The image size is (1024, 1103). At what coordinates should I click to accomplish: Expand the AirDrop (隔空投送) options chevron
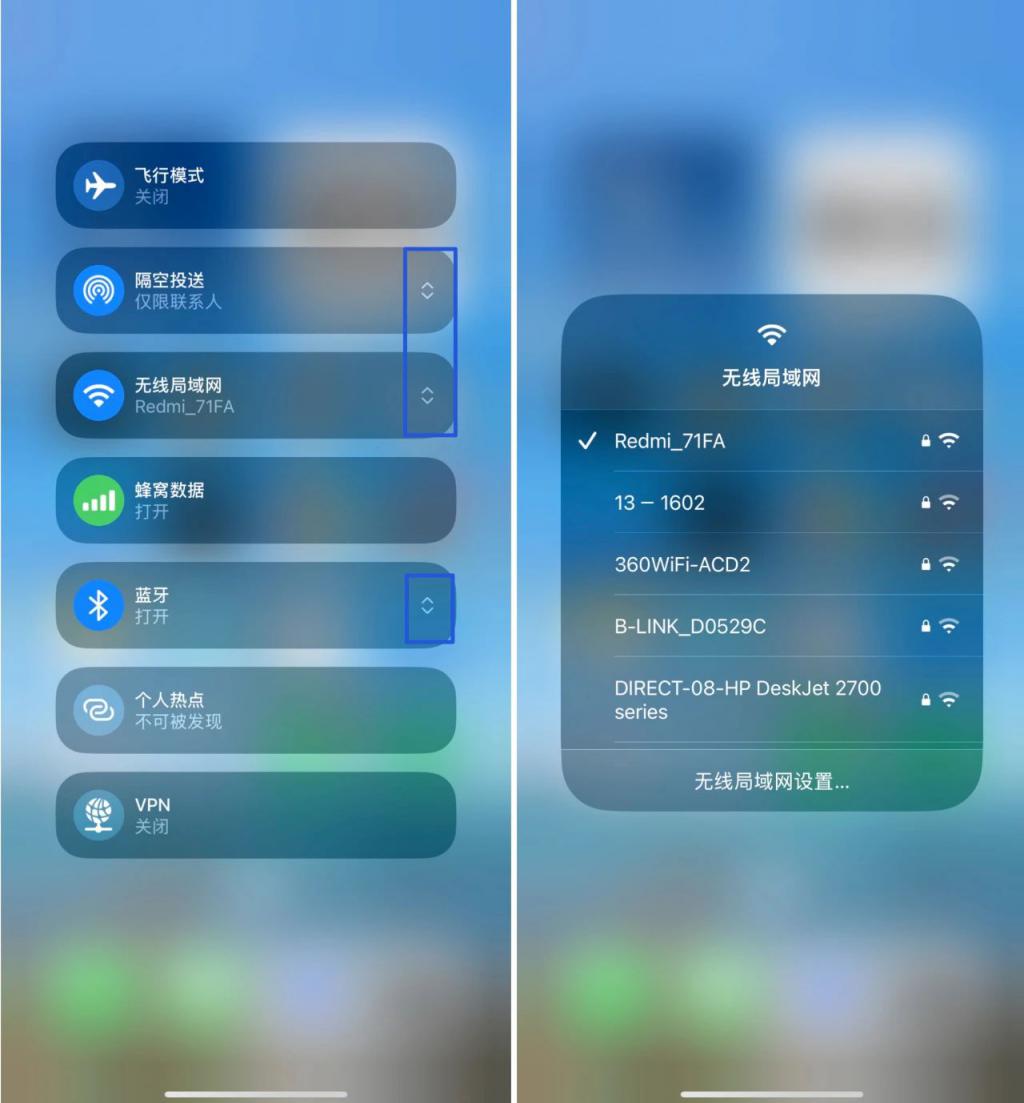coord(427,291)
